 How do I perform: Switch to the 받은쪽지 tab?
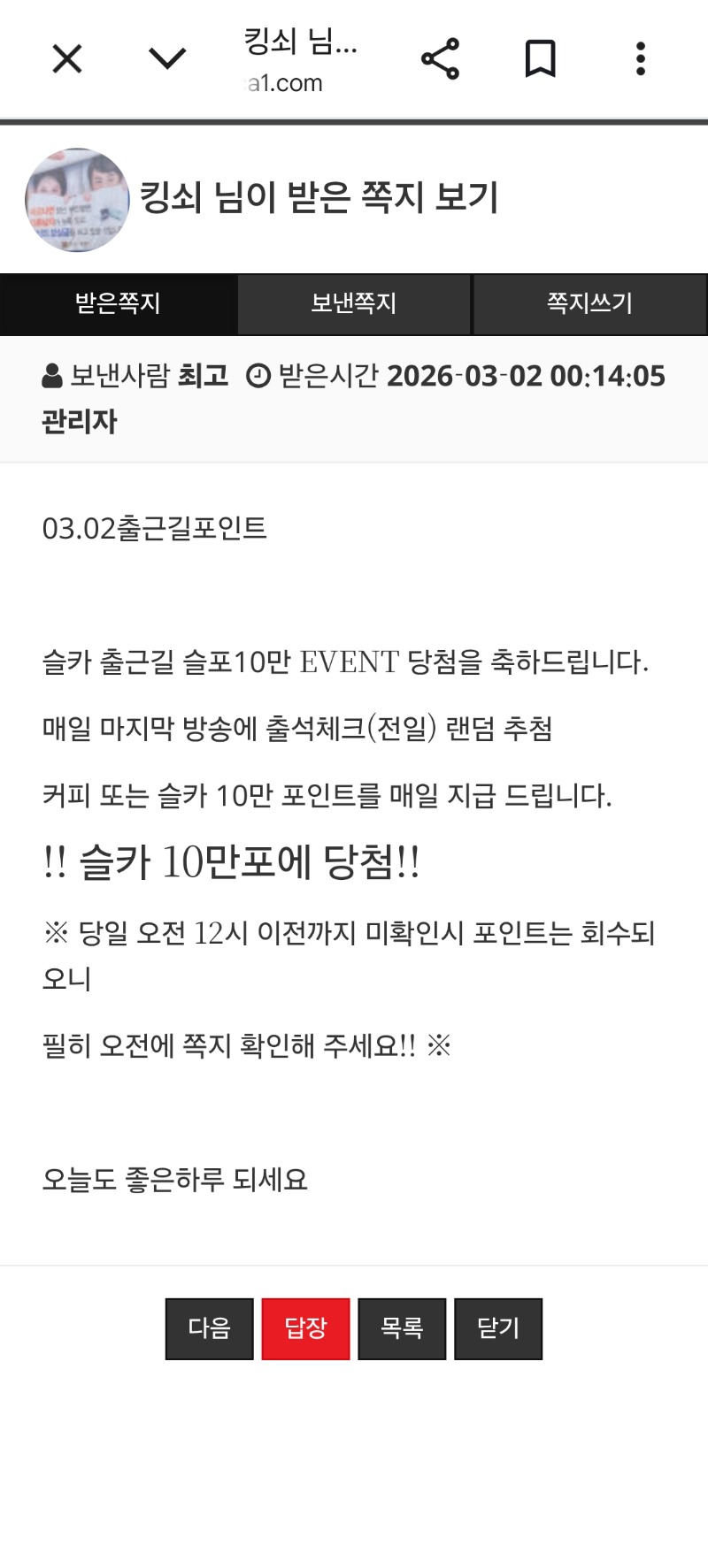tap(118, 304)
